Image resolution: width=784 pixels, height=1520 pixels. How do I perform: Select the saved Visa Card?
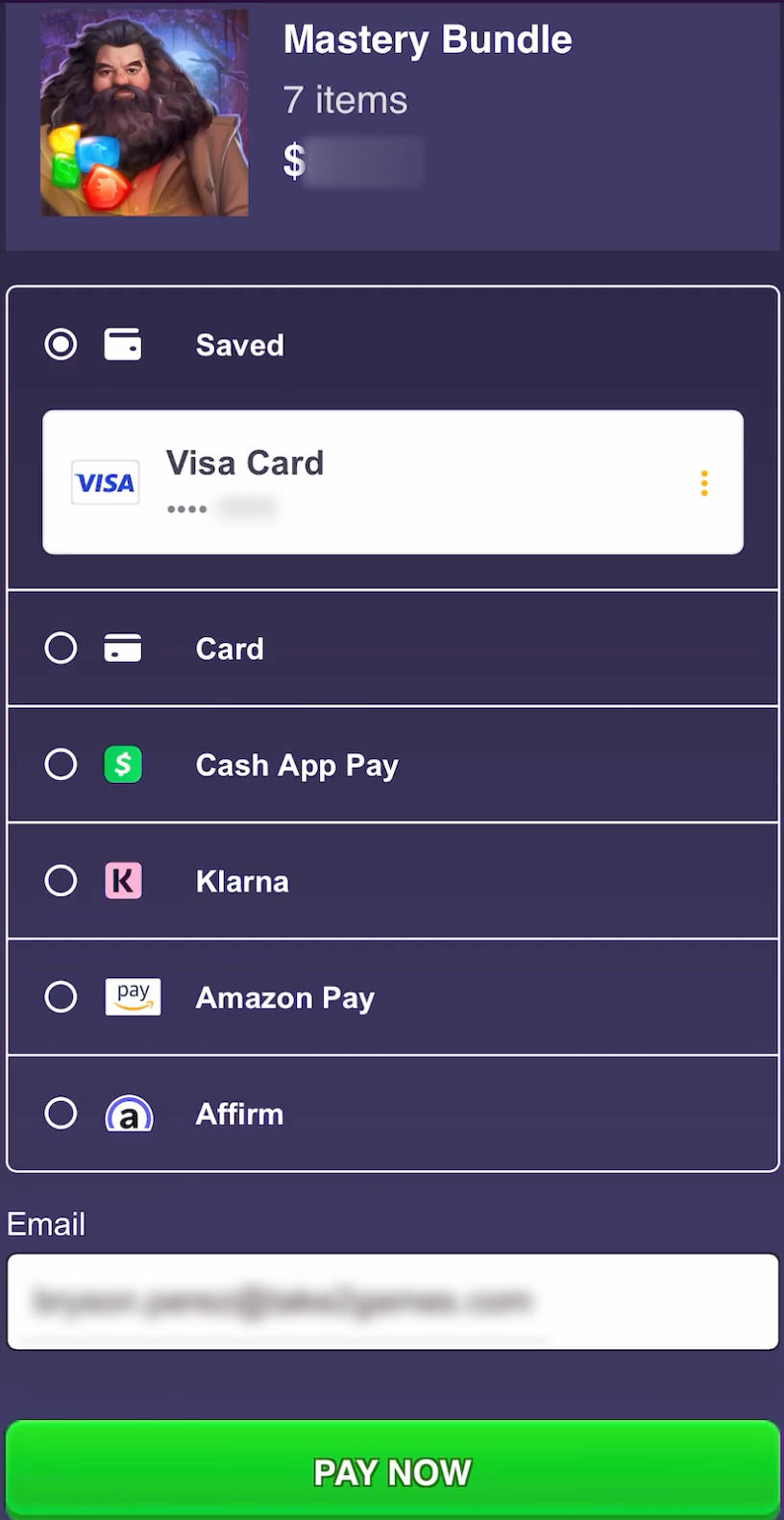(x=393, y=482)
